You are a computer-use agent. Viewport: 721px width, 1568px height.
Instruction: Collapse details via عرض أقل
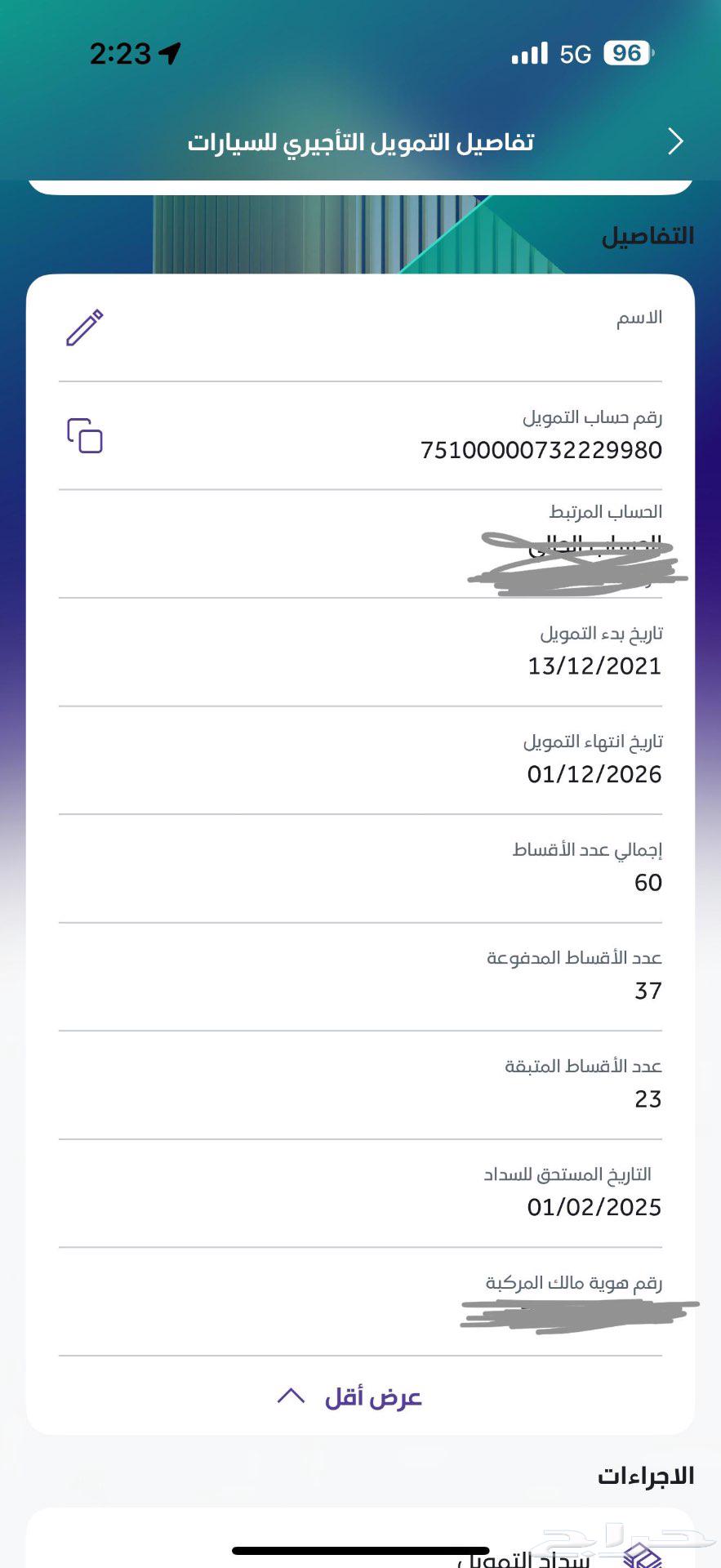pos(350,1396)
